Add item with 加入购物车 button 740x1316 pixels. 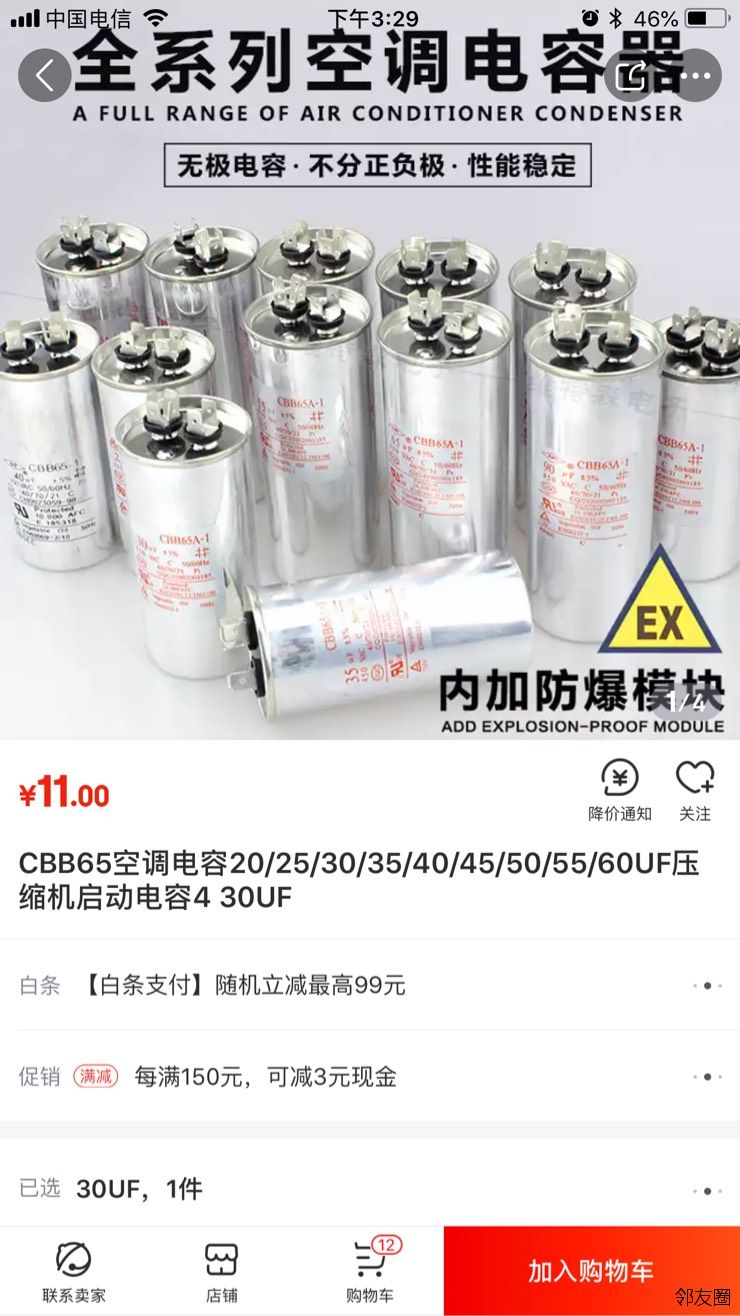click(591, 1271)
